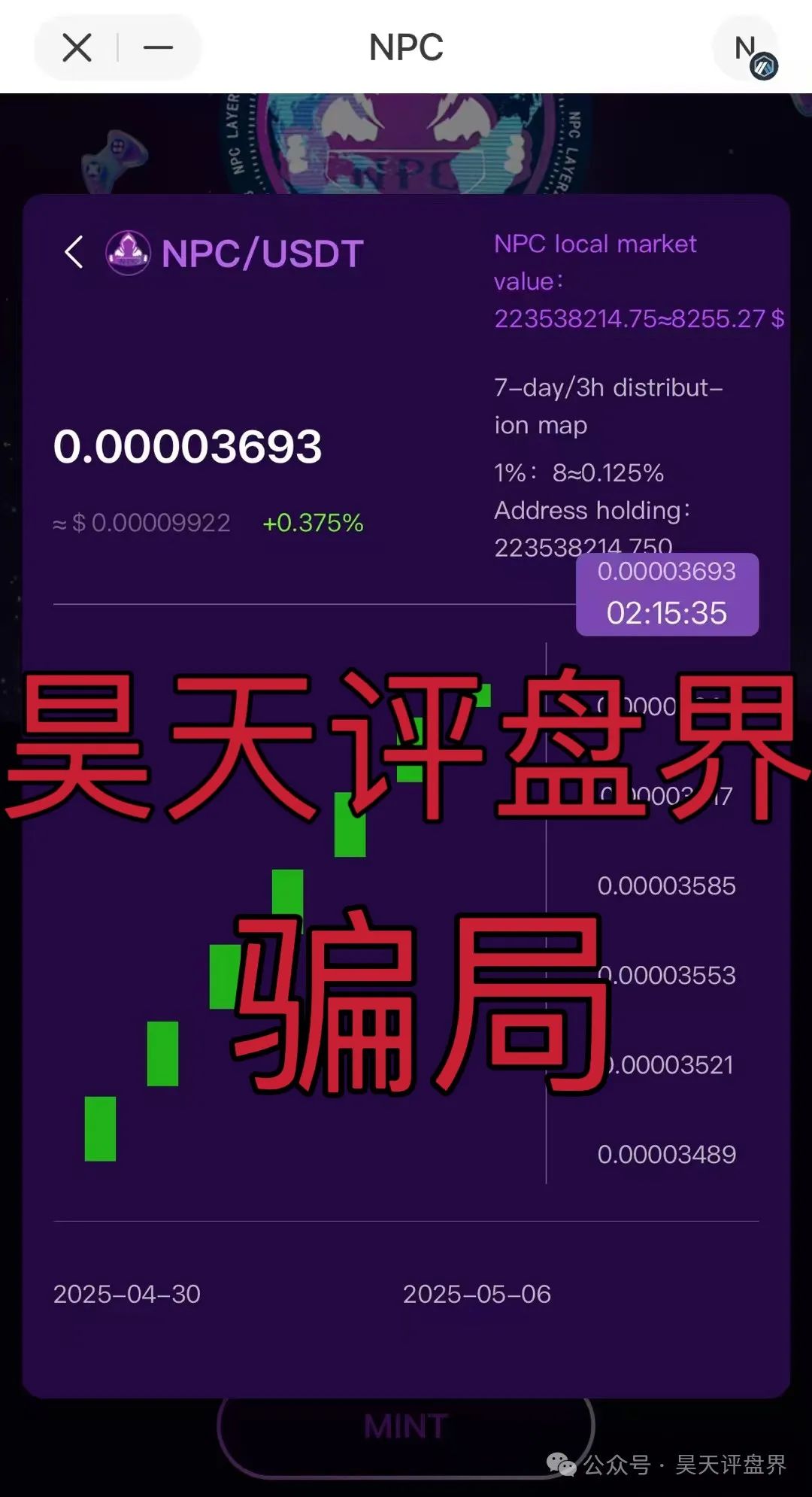Select the 7-day/3h distribution map option
Screen dimensions: 812x1497
[x=608, y=406]
